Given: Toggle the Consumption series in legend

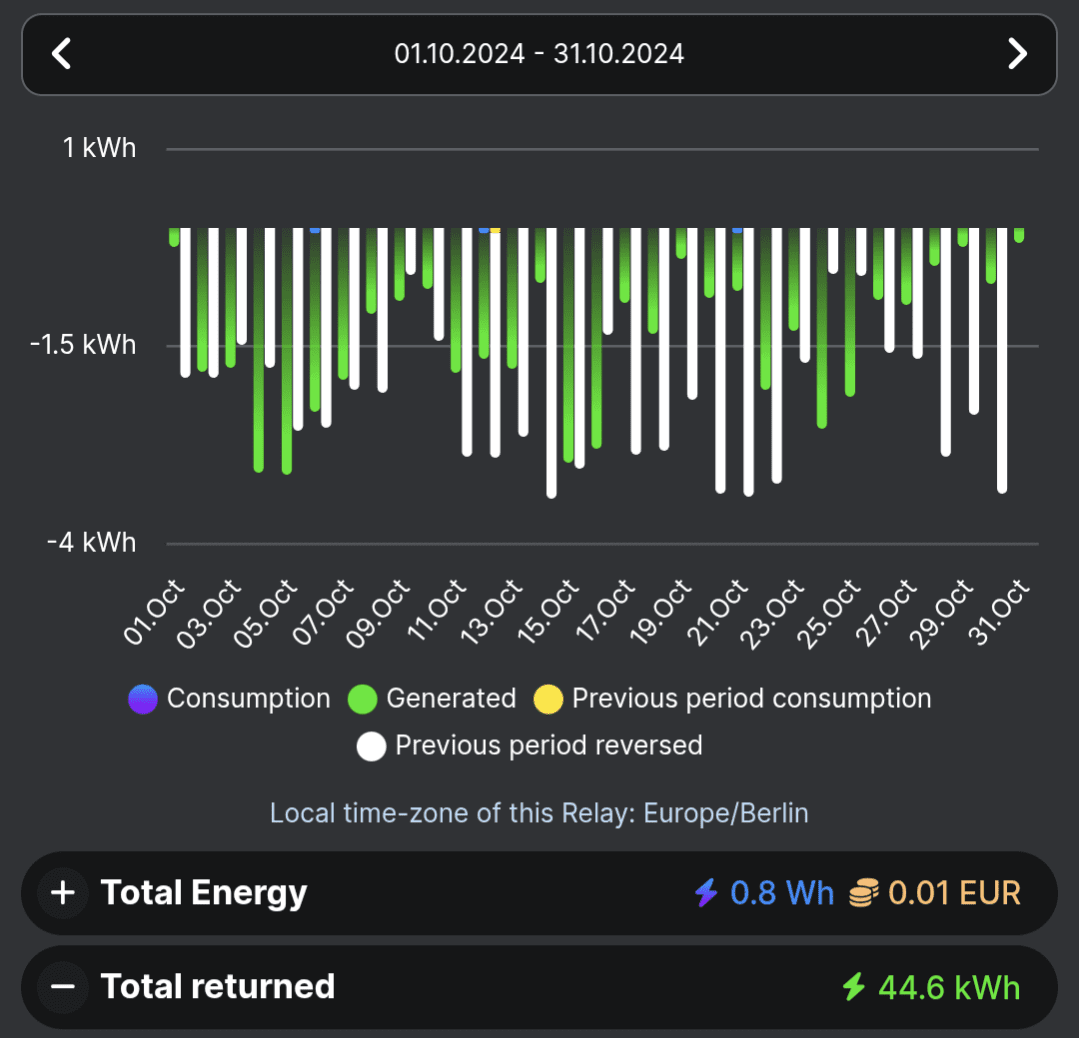Looking at the screenshot, I should pyautogui.click(x=229, y=699).
